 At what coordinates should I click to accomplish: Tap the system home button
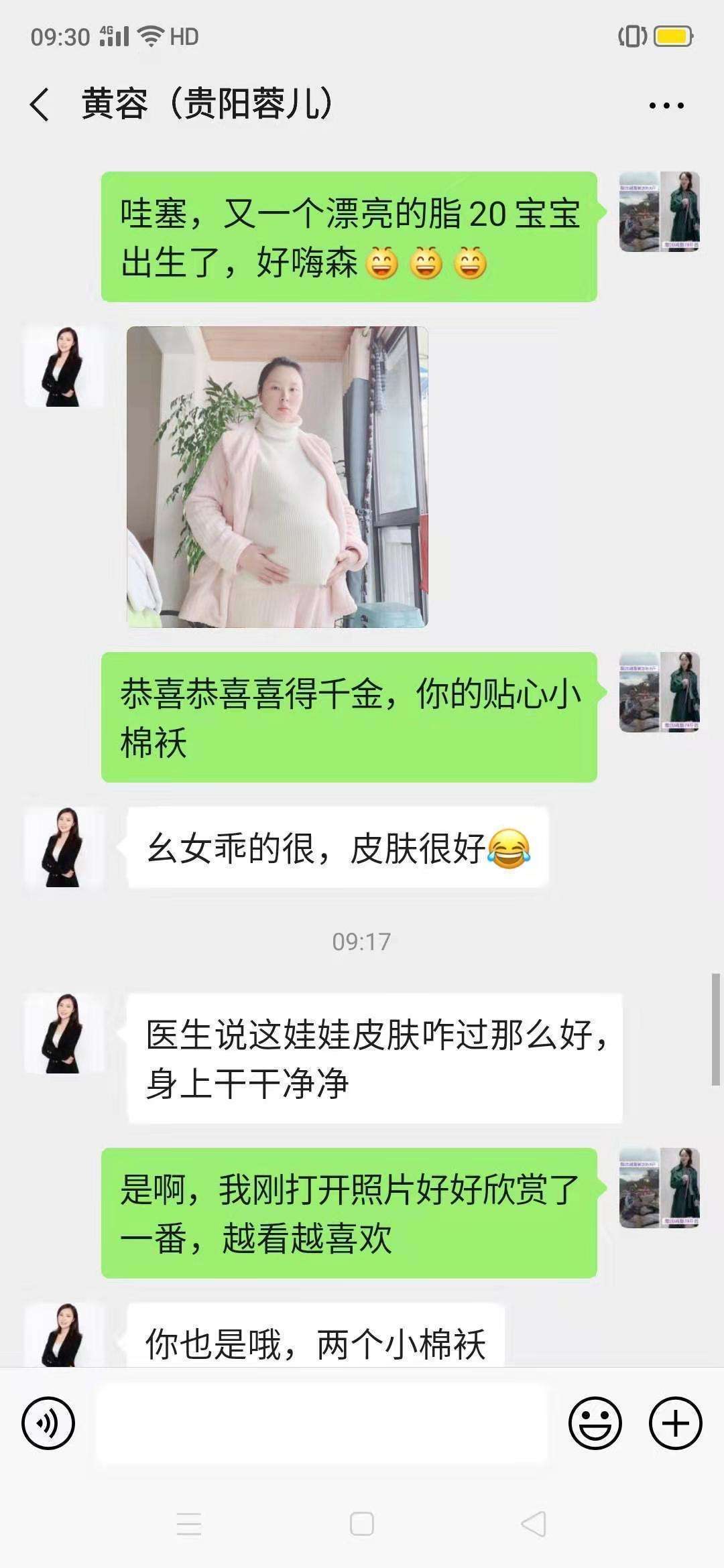click(x=361, y=1524)
